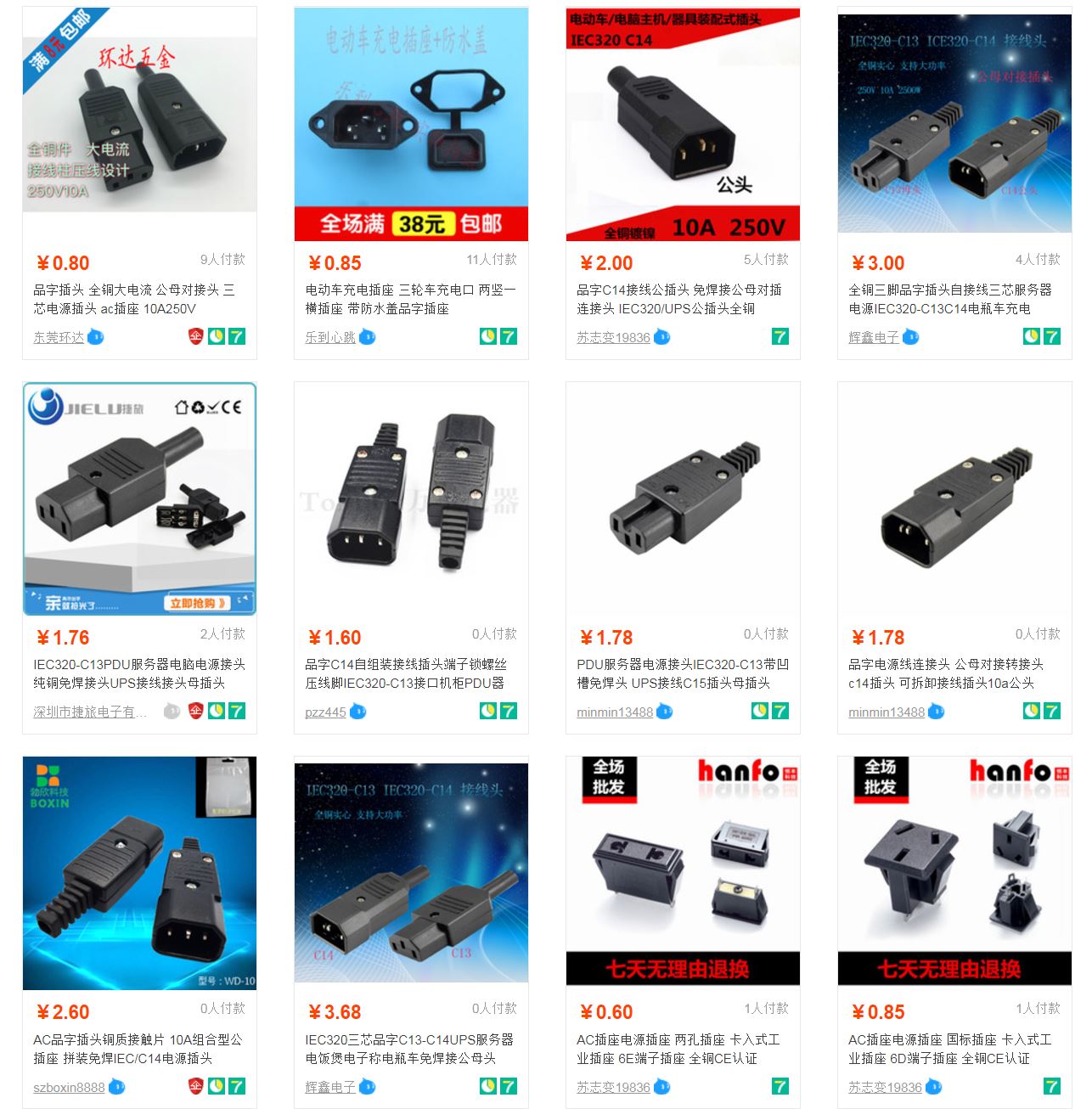Screen dimensions: 1092x1109
Task: Open ¥0.60 AC插座 两孔插座 product
Action: [677, 1048]
